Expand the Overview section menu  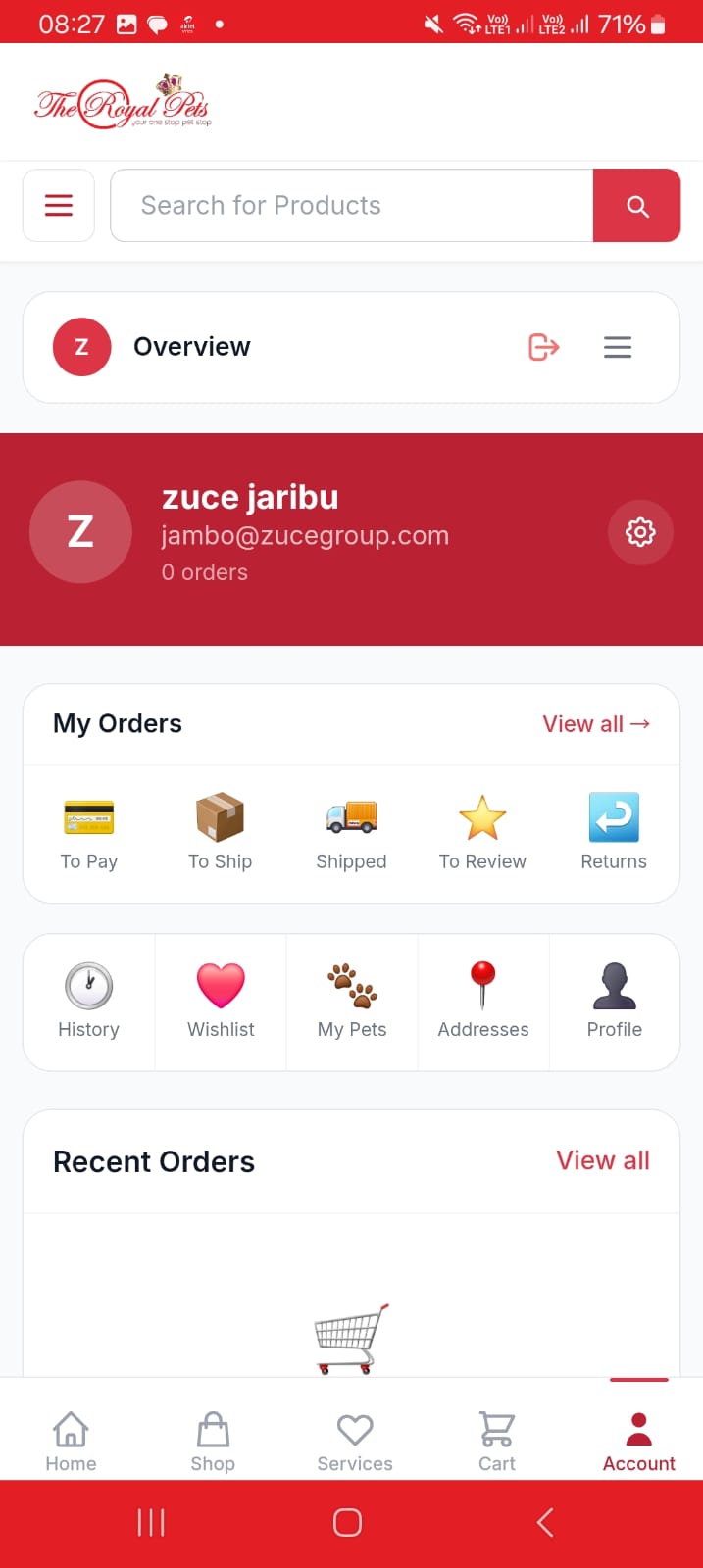(x=618, y=347)
